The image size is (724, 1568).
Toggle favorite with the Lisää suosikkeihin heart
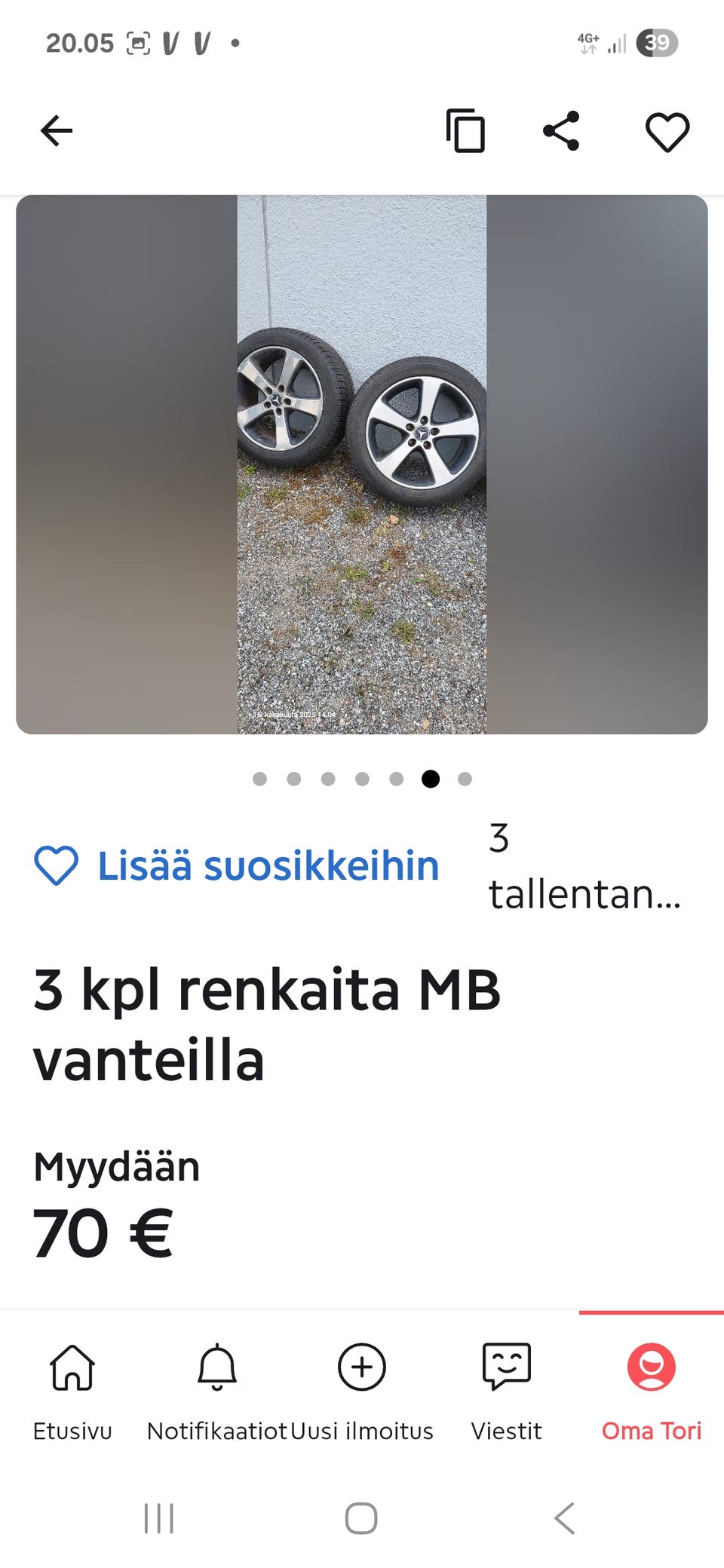[x=58, y=865]
